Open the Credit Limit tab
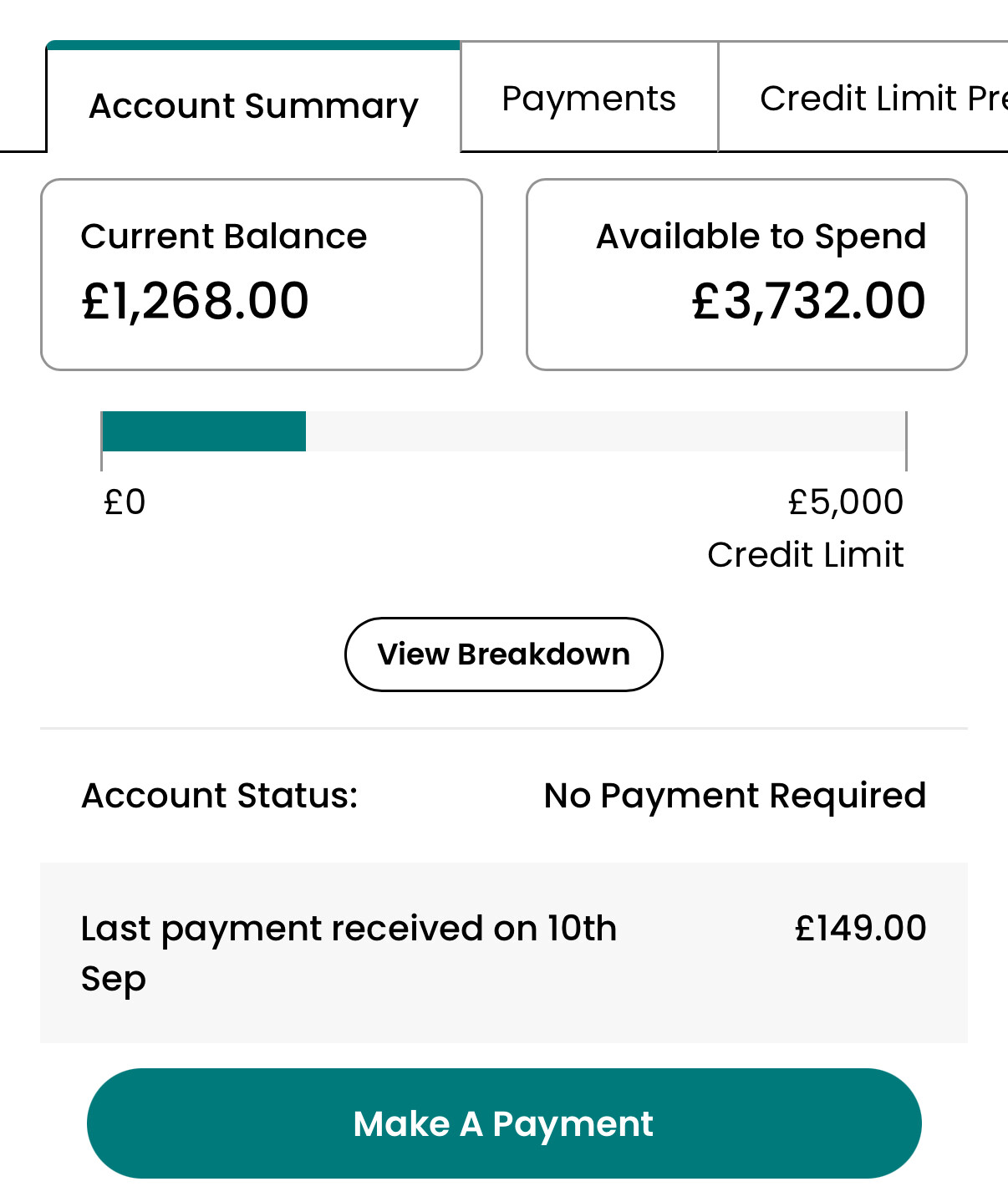This screenshot has height=1202, width=1008. point(869,99)
